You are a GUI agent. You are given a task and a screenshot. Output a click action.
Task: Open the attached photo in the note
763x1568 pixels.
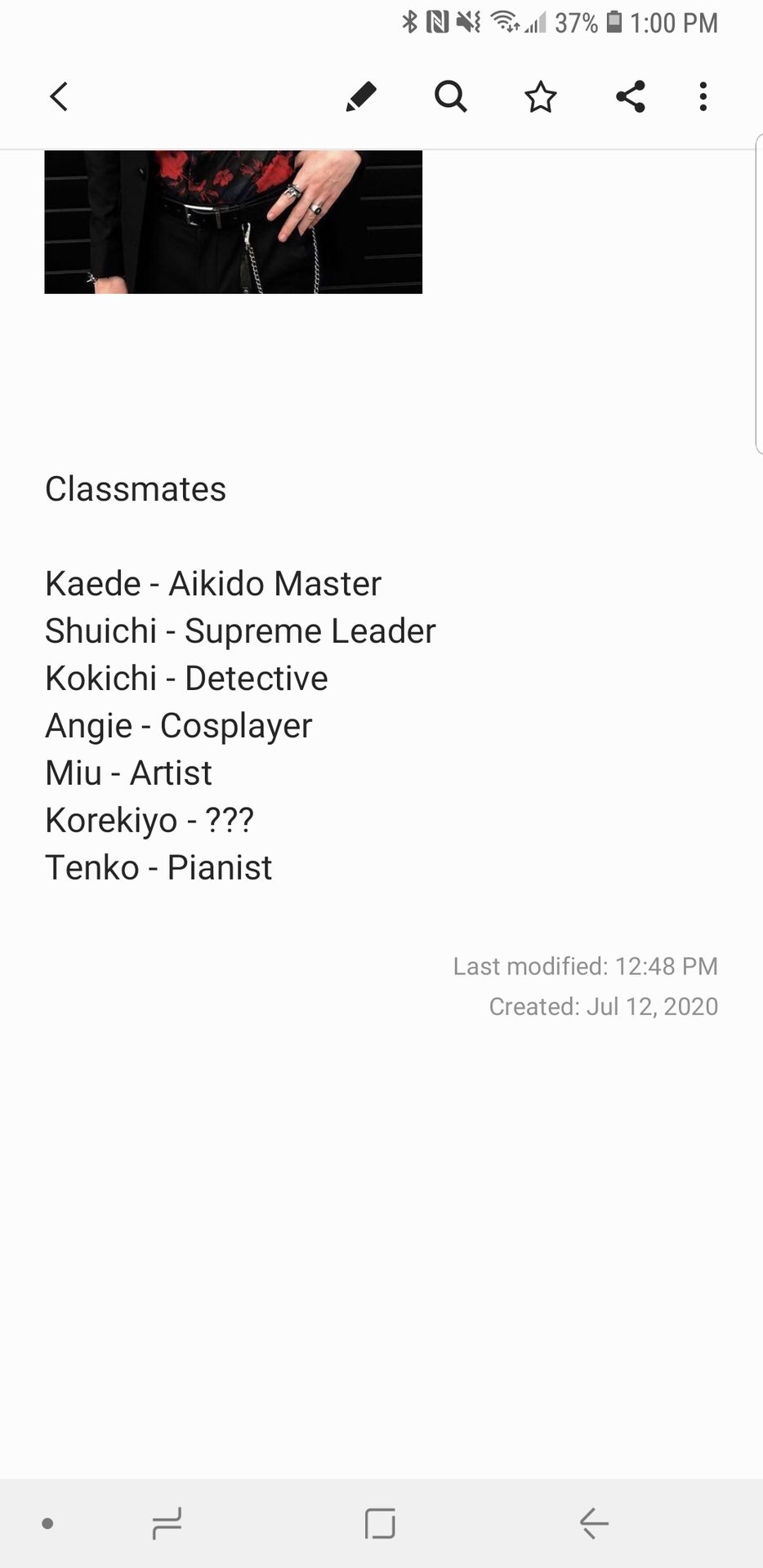pos(233,221)
